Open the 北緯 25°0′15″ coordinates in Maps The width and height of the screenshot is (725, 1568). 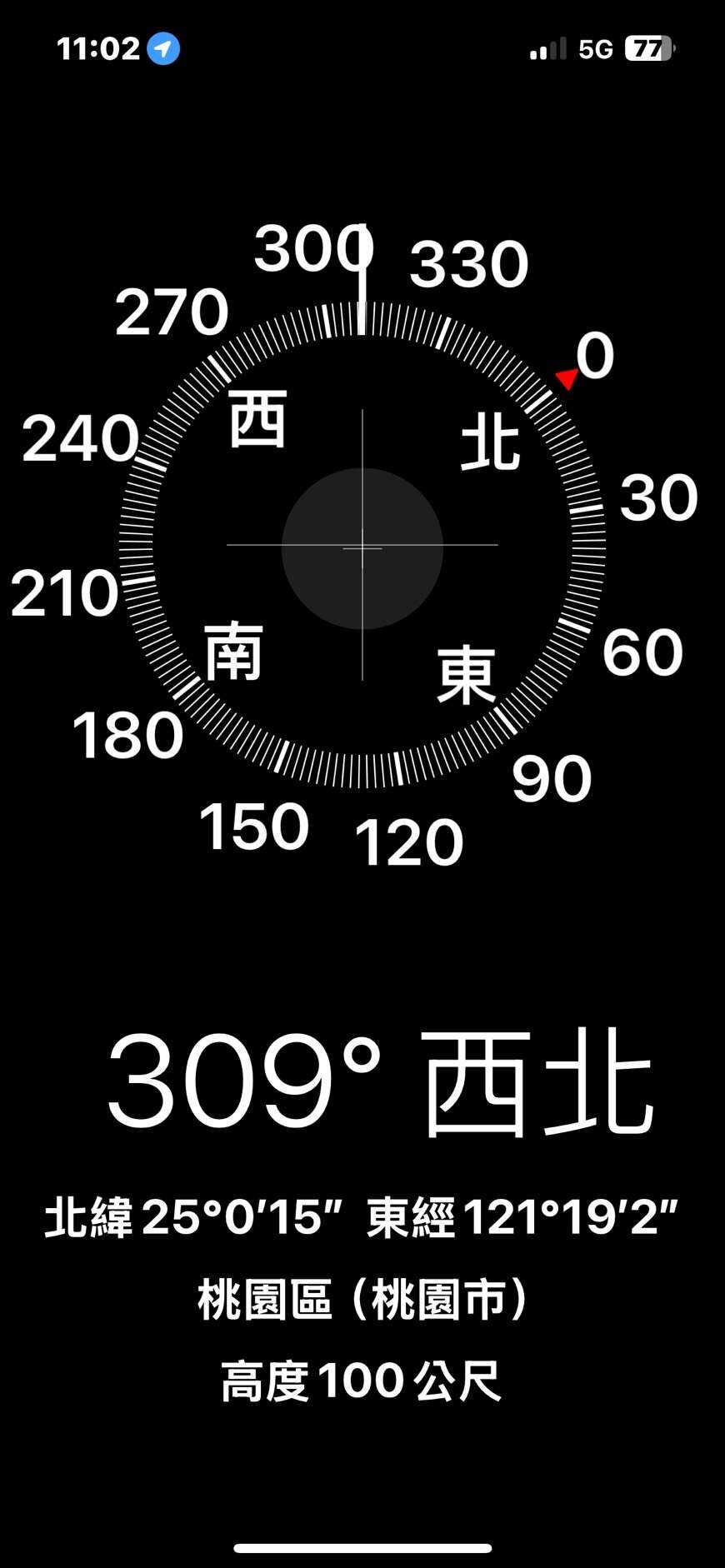362,1217
